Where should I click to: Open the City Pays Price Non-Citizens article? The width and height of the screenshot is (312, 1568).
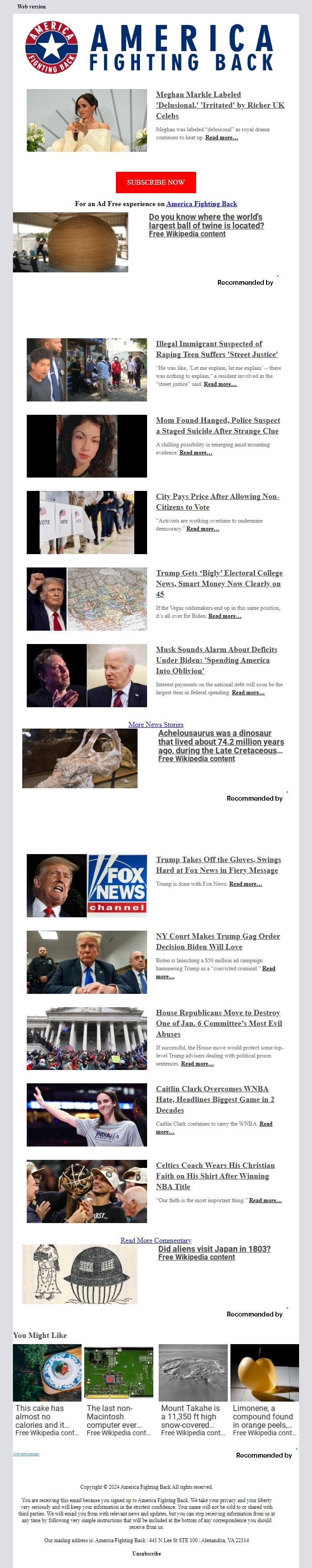(x=217, y=502)
